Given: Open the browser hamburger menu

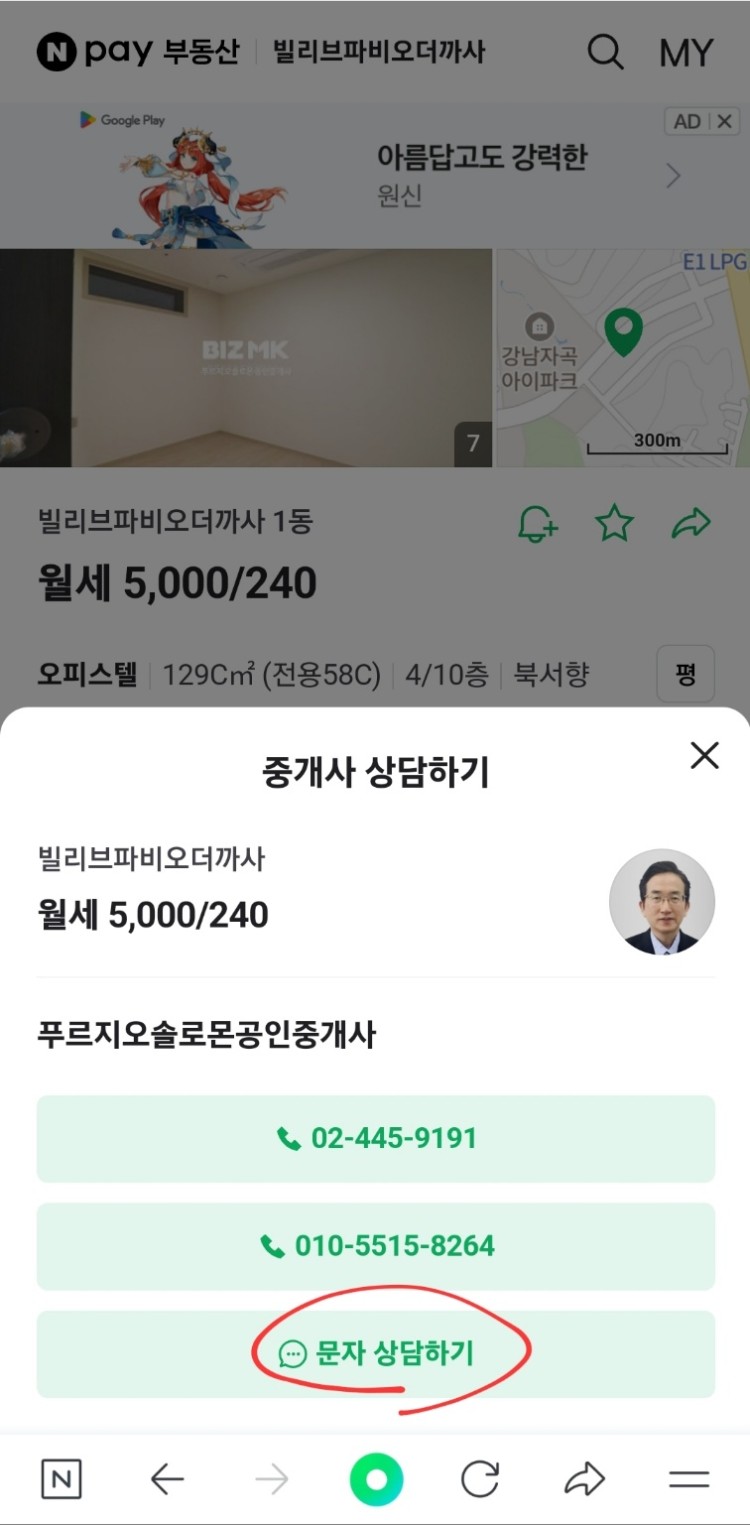Looking at the screenshot, I should (689, 1479).
